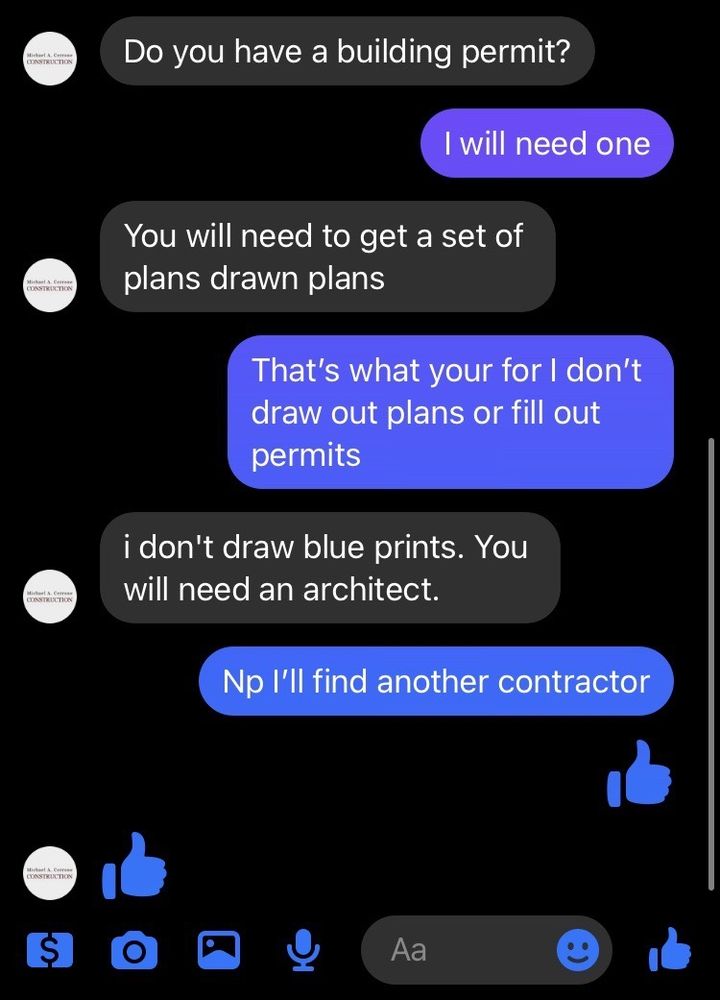Record a voice message with the microphone
Screen dimensions: 720x1000
(301, 950)
